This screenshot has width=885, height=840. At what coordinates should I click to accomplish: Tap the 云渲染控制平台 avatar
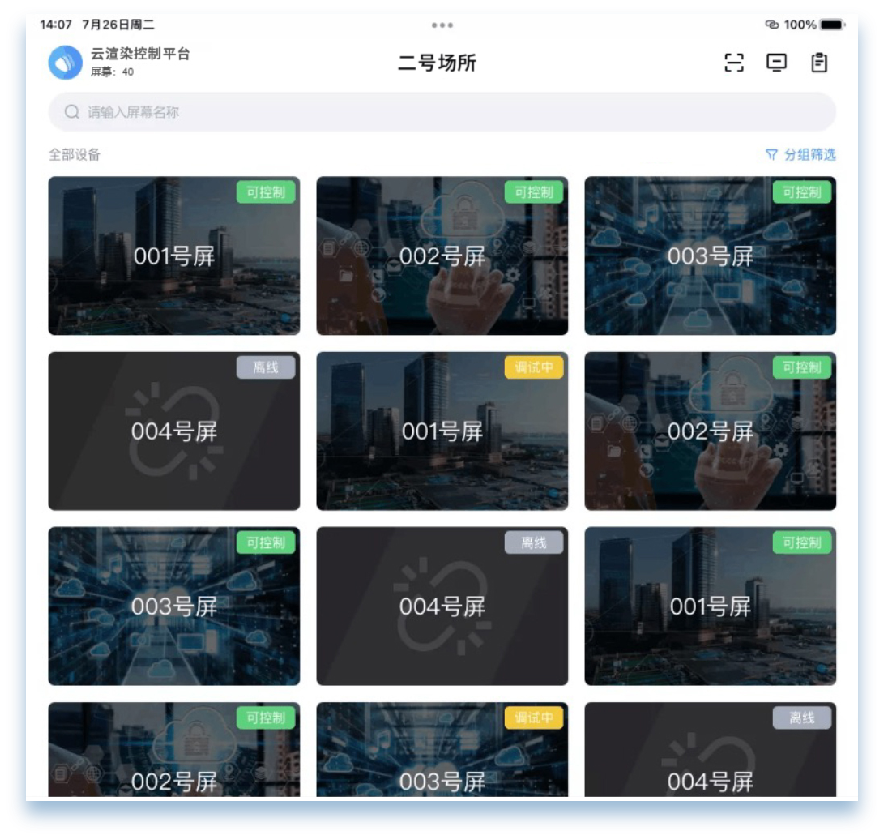[x=66, y=62]
